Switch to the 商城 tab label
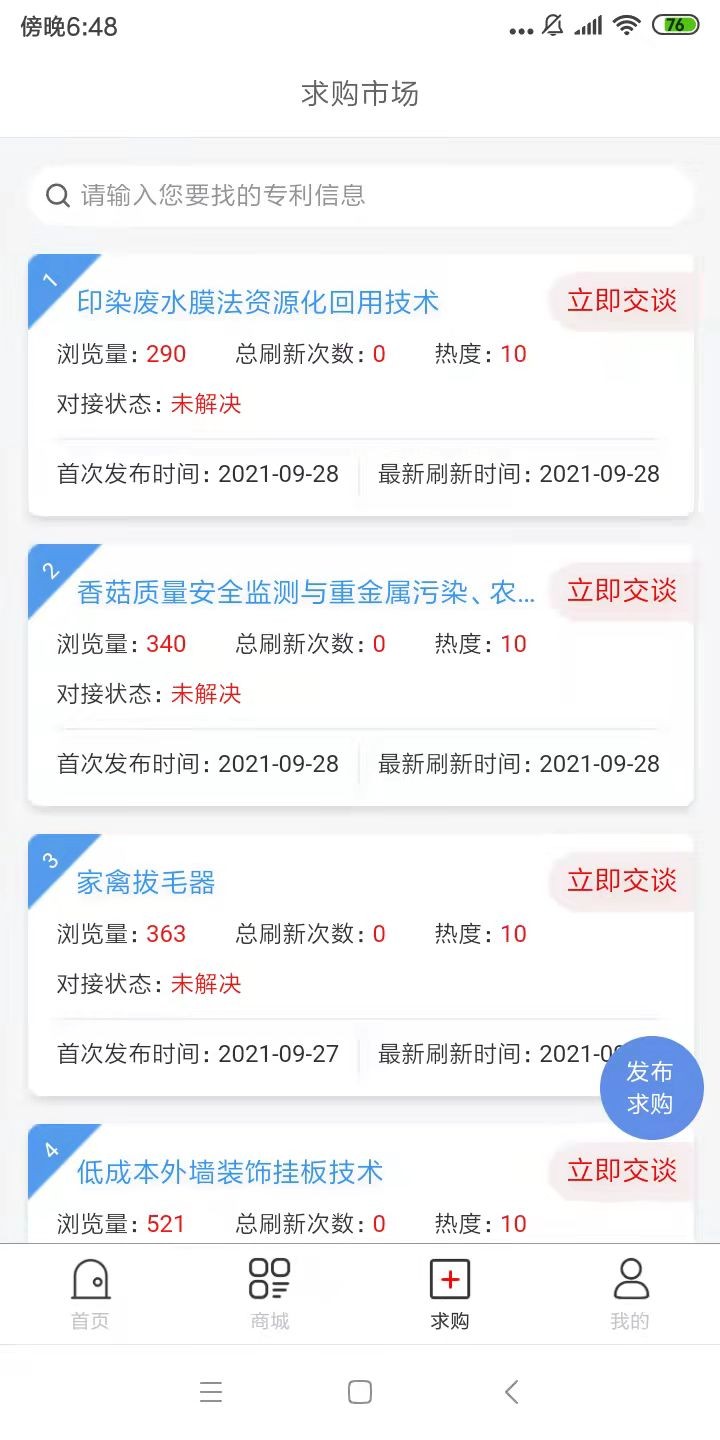Image resolution: width=720 pixels, height=1440 pixels. [x=268, y=1320]
